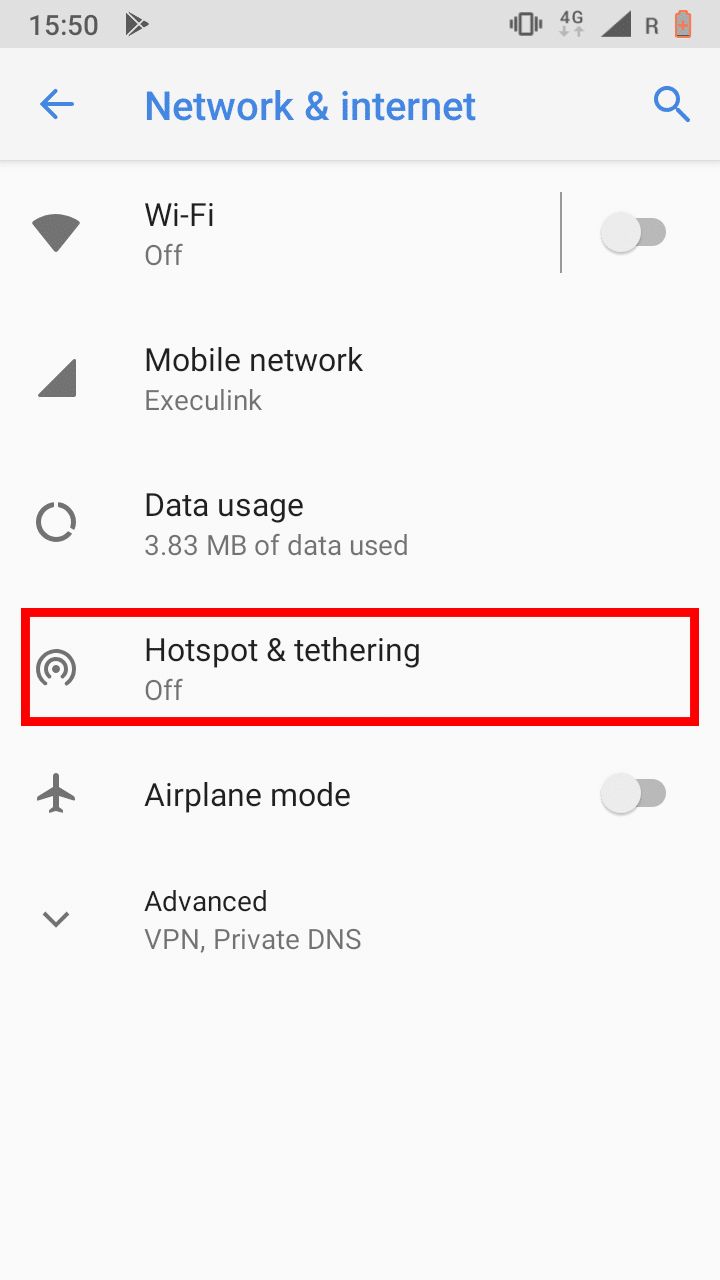Image resolution: width=720 pixels, height=1280 pixels.
Task: Open the search magnifier icon
Action: (672, 104)
